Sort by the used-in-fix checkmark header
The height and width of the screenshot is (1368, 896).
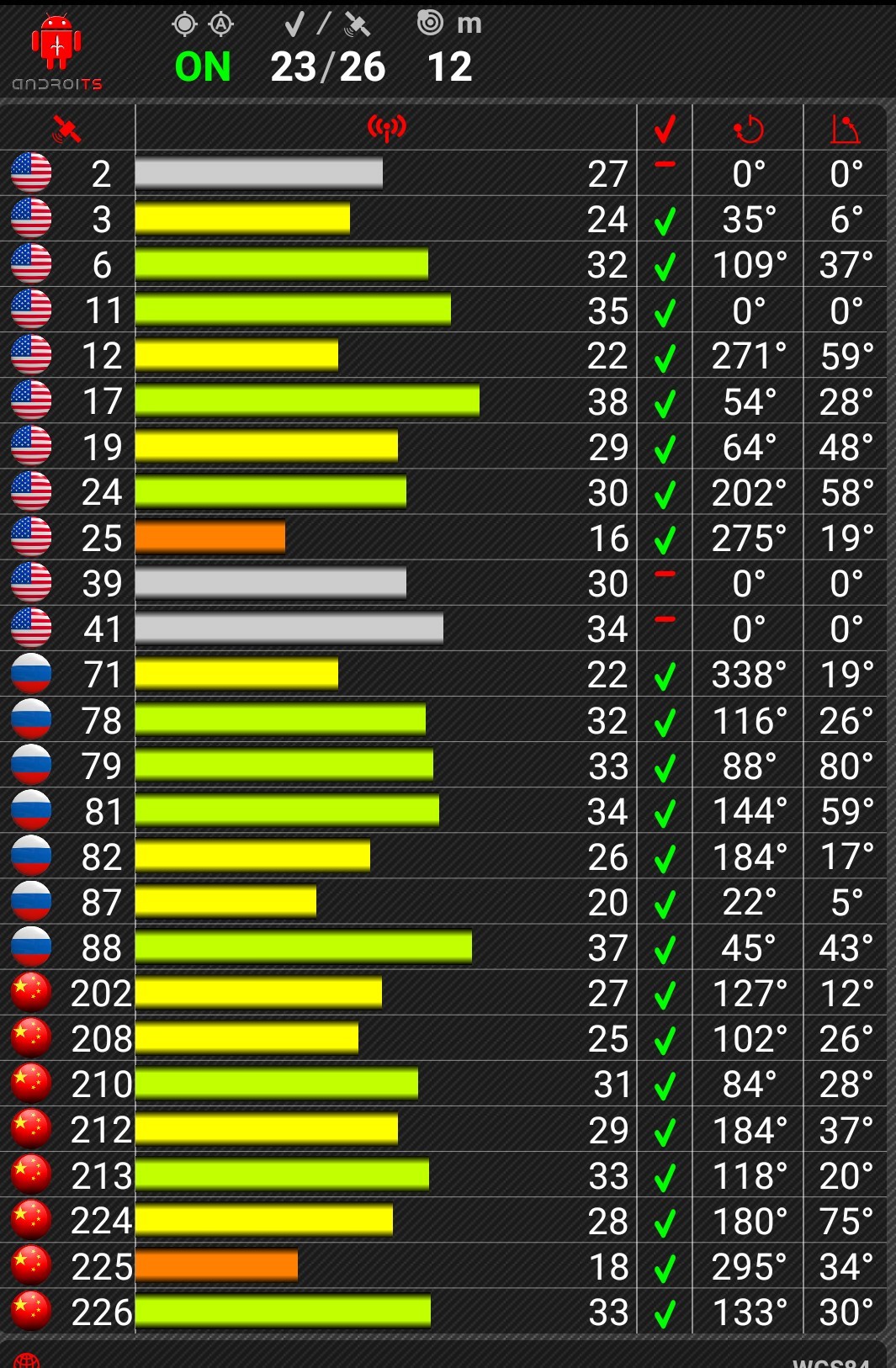(x=665, y=129)
